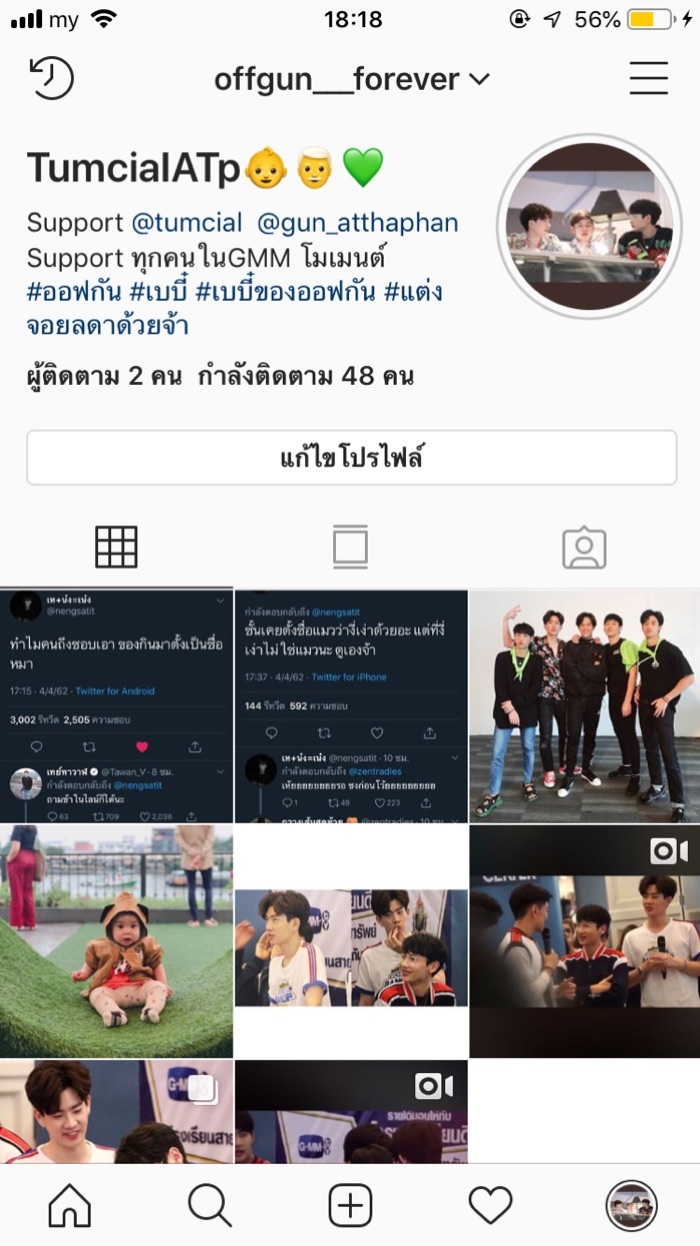Go to the home feed tab
This screenshot has width=700, height=1246.
(69, 1205)
